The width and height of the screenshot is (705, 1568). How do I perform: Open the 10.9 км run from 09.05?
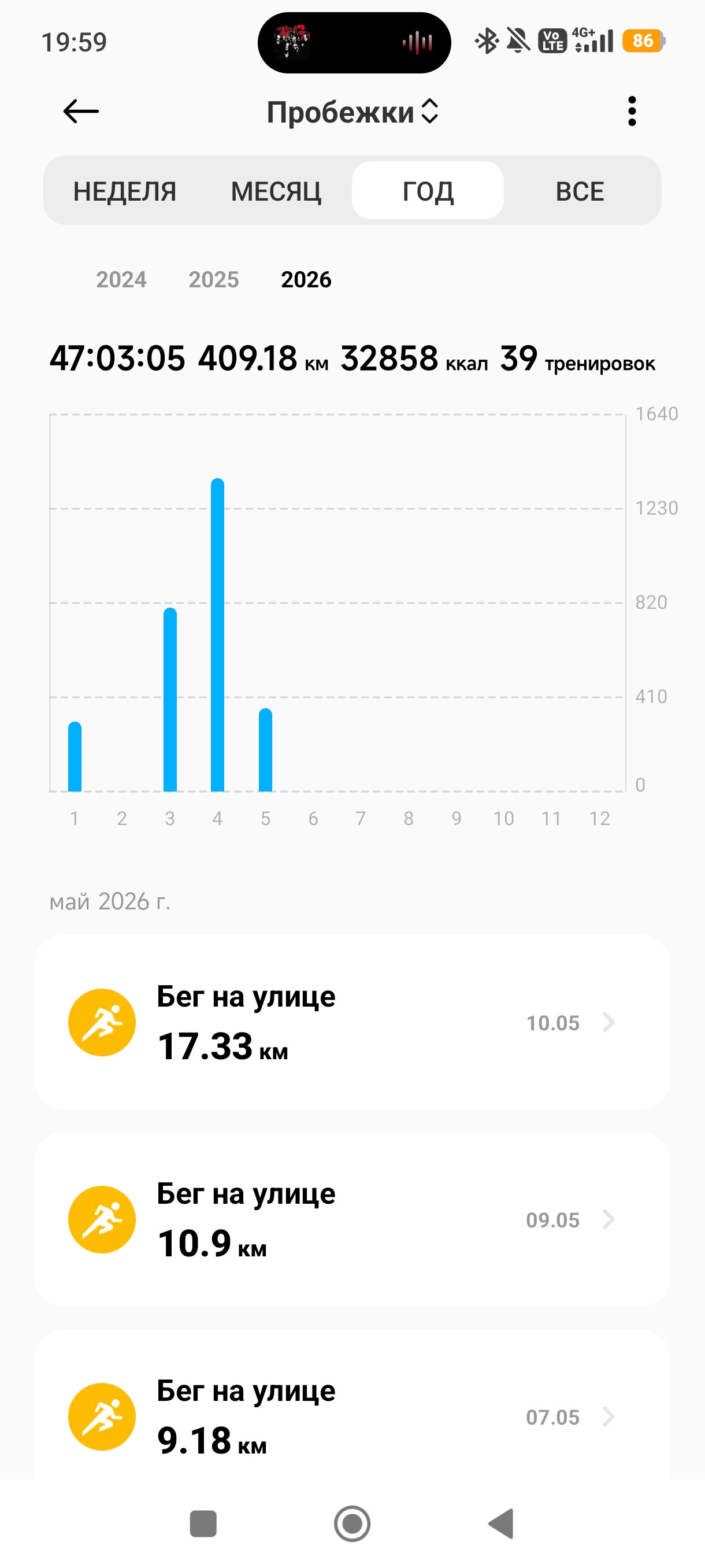click(352, 1219)
